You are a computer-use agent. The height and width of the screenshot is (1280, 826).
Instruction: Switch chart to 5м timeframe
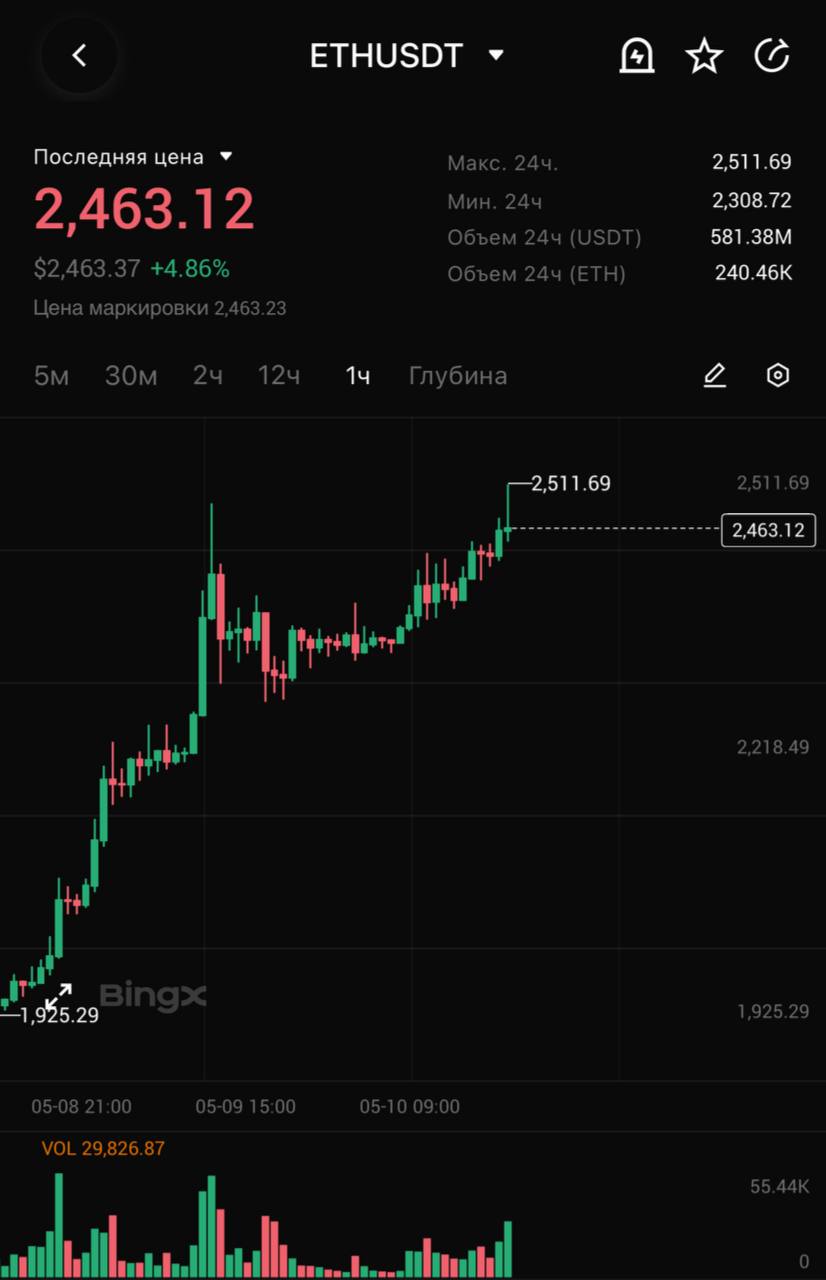51,376
